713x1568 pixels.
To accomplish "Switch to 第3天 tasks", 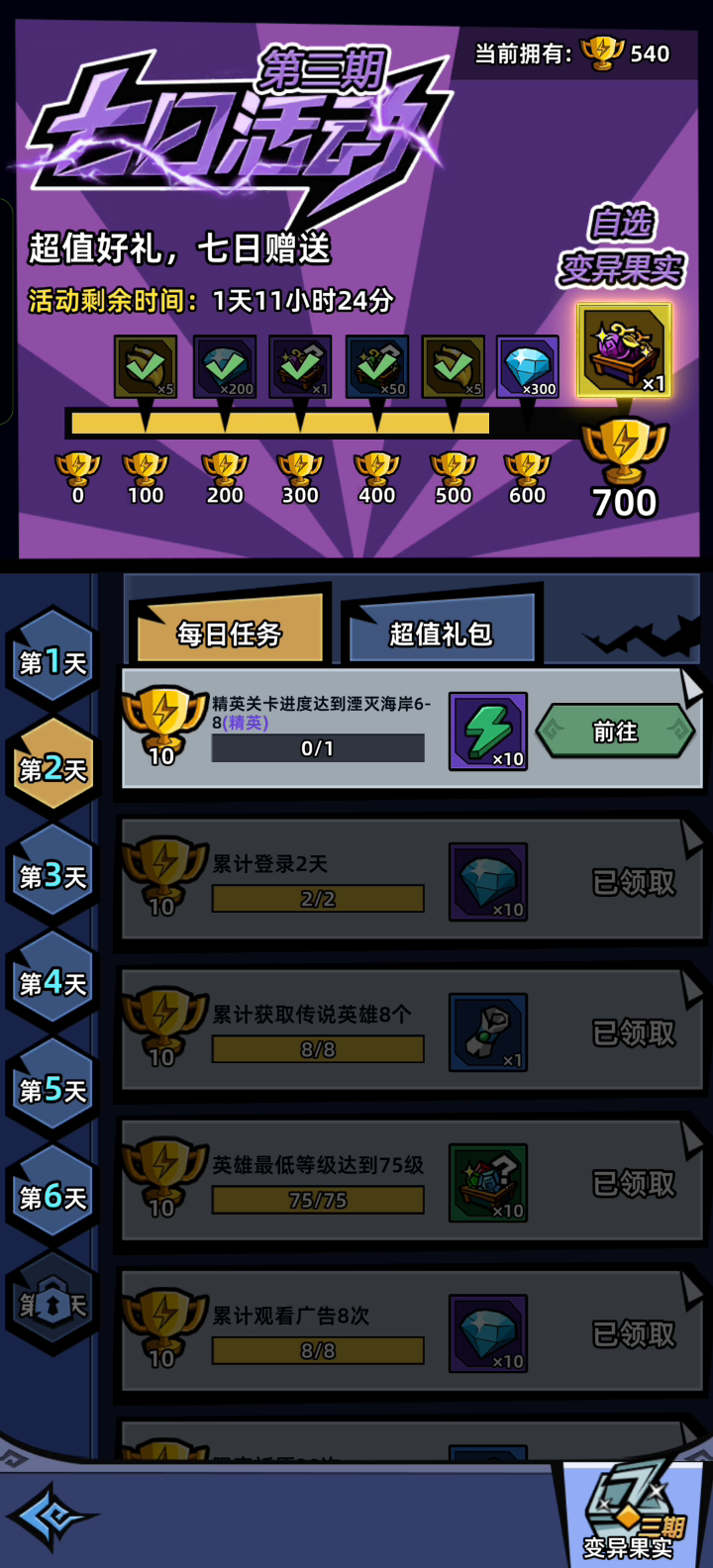I will [x=53, y=875].
